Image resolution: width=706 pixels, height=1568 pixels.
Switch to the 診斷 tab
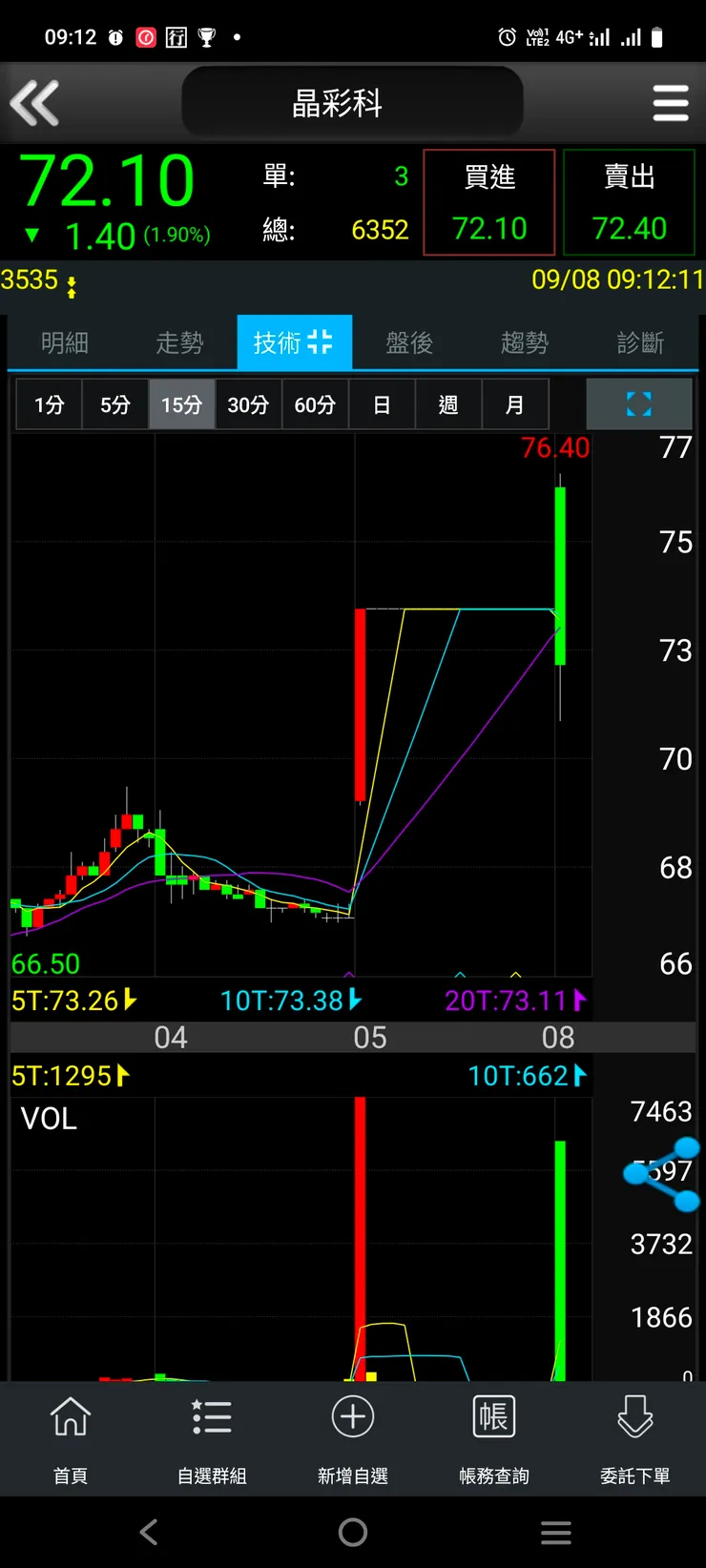tap(640, 342)
